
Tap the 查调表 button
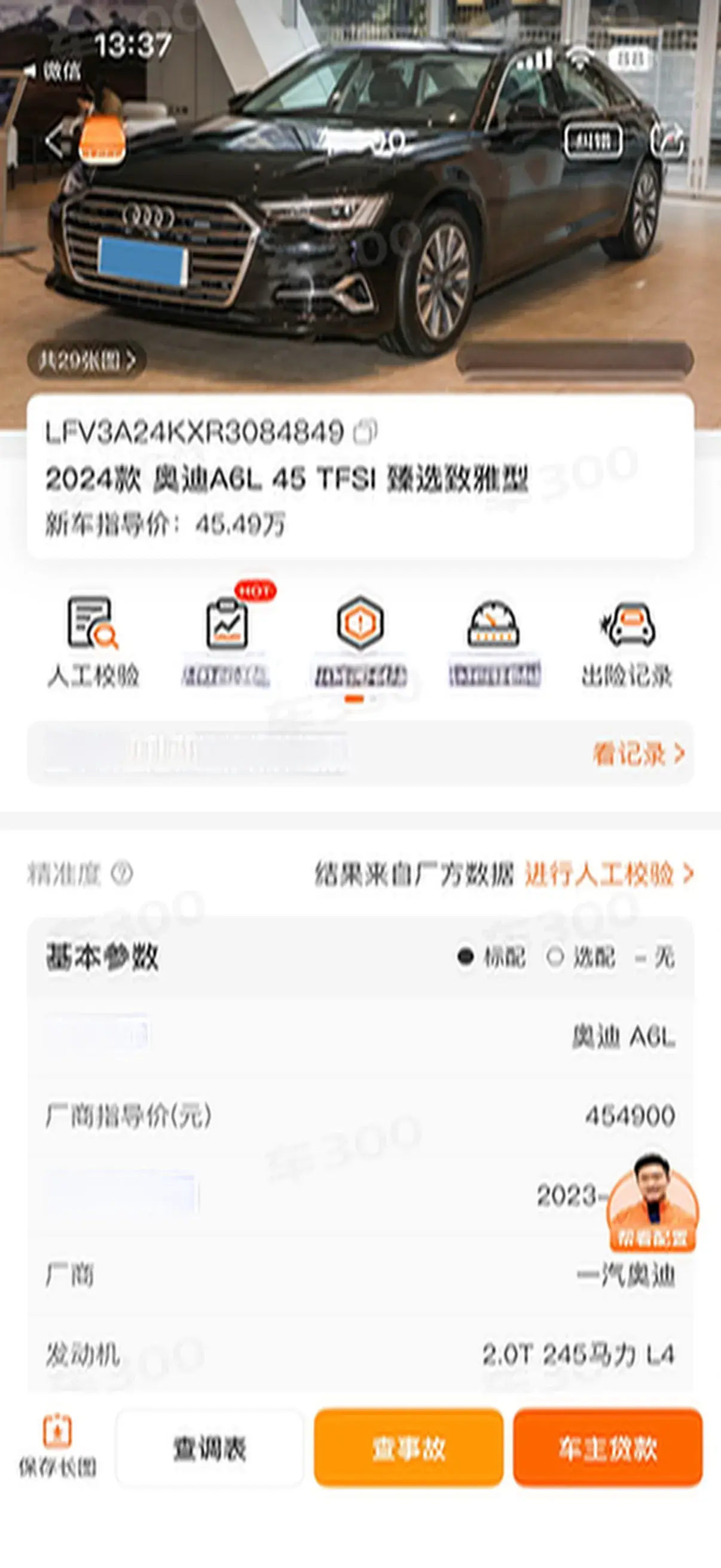pyautogui.click(x=209, y=1448)
